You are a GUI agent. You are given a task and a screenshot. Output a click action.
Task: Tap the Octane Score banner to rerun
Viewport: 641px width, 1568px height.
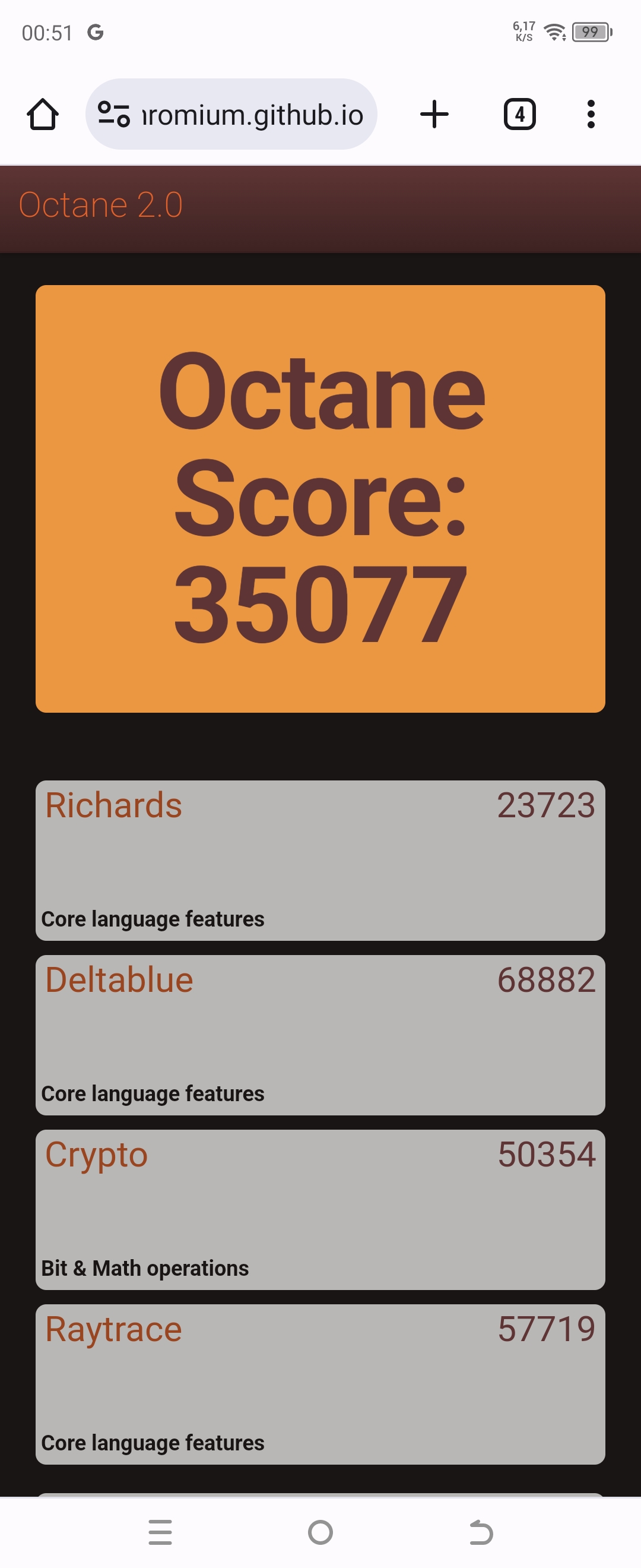pyautogui.click(x=320, y=498)
